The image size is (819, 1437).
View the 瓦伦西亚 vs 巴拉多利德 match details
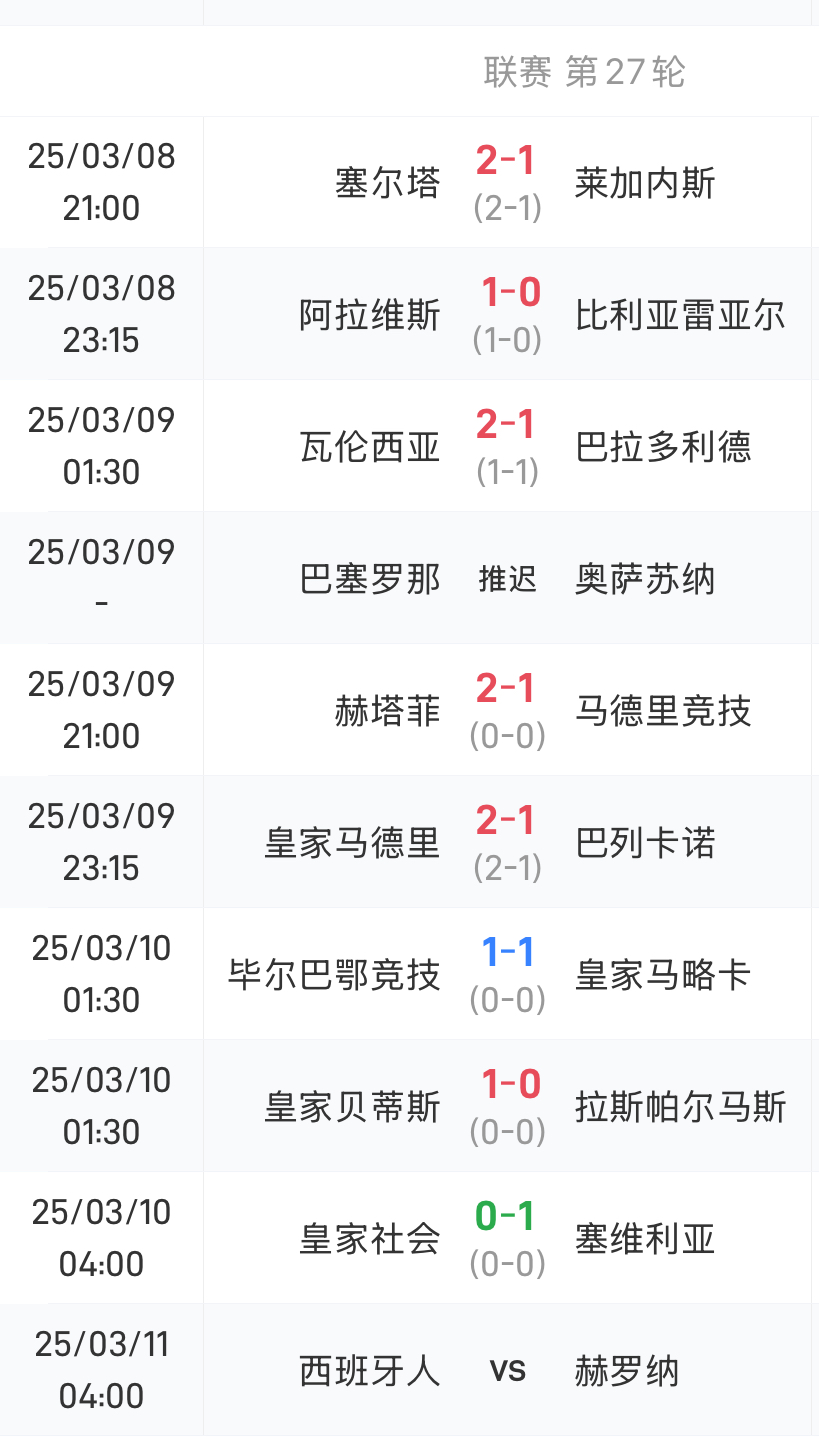pyautogui.click(x=507, y=446)
